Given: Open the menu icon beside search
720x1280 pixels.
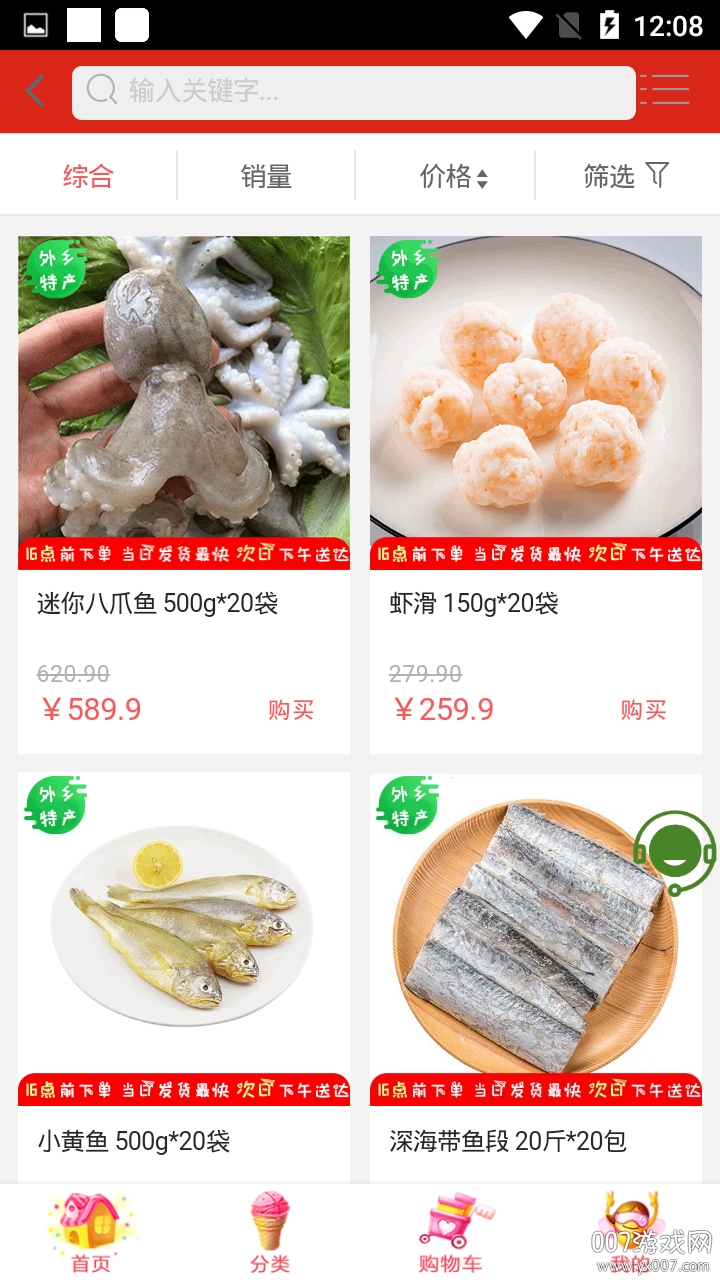Looking at the screenshot, I should point(665,90).
